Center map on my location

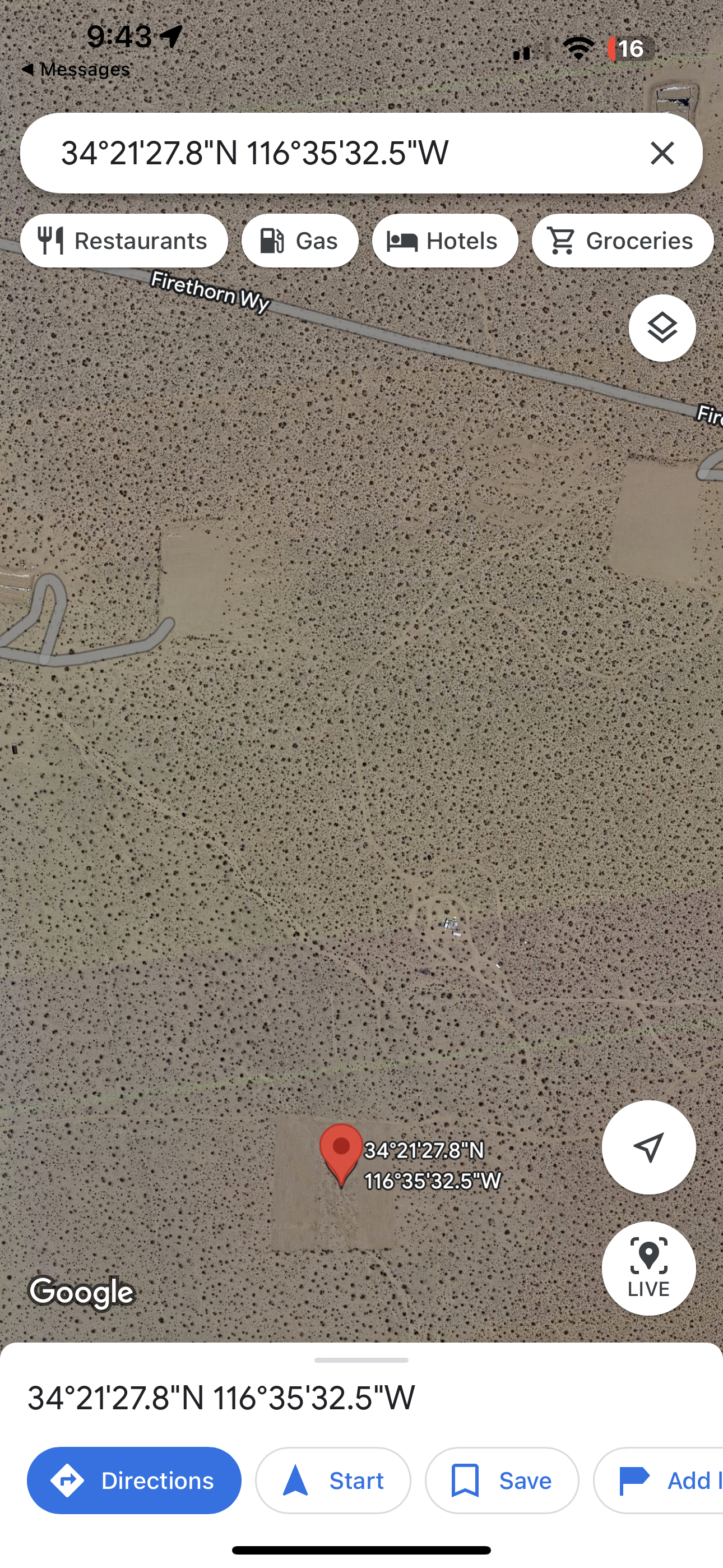point(648,1147)
